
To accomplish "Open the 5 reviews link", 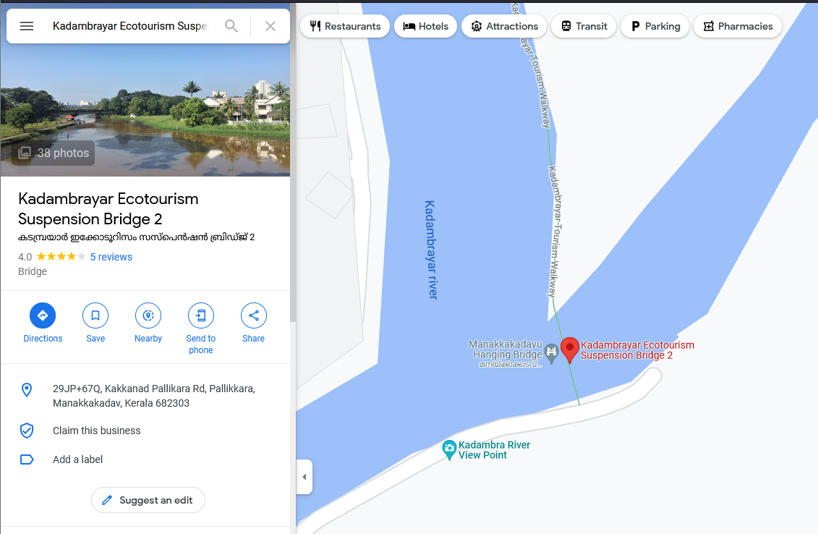I will (x=111, y=257).
